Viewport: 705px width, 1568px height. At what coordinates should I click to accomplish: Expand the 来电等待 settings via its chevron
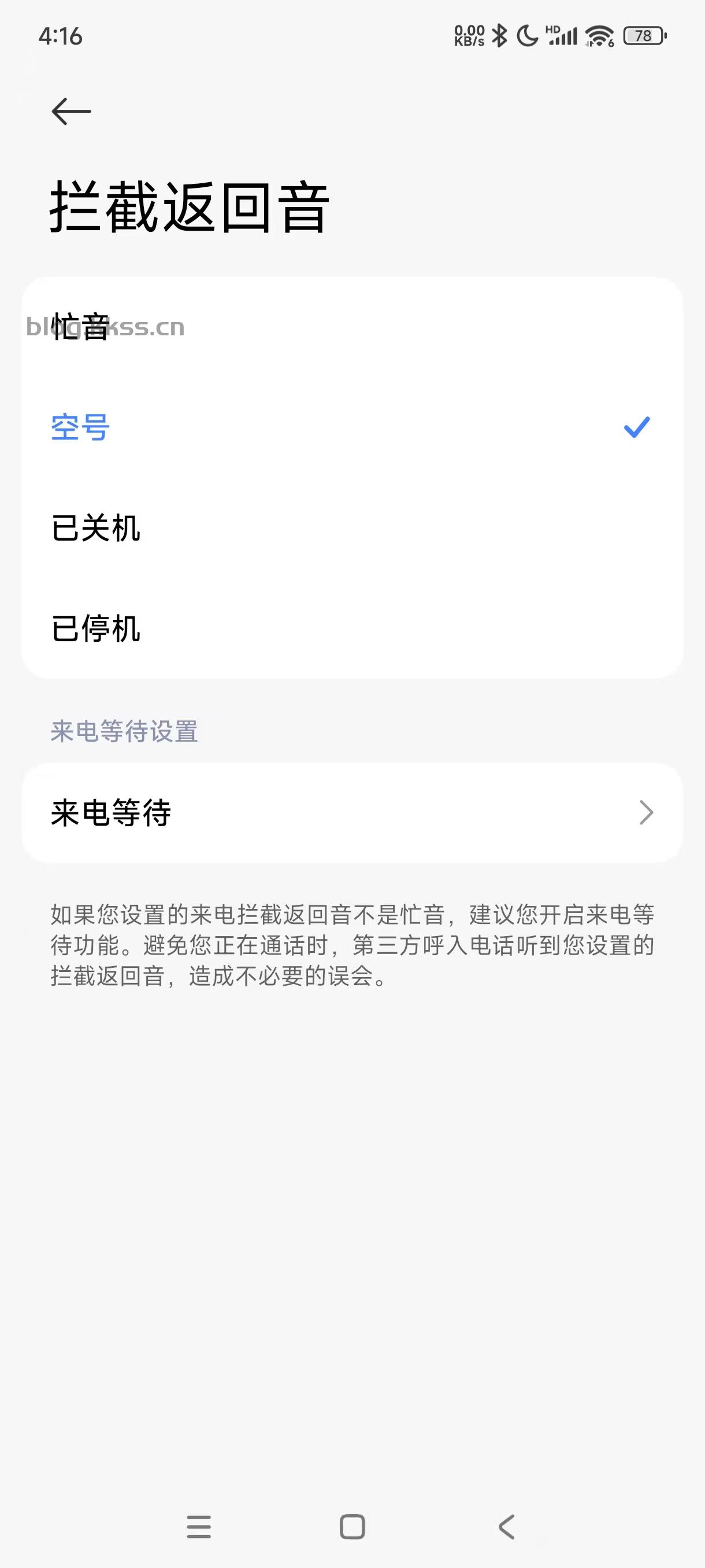[x=647, y=812]
